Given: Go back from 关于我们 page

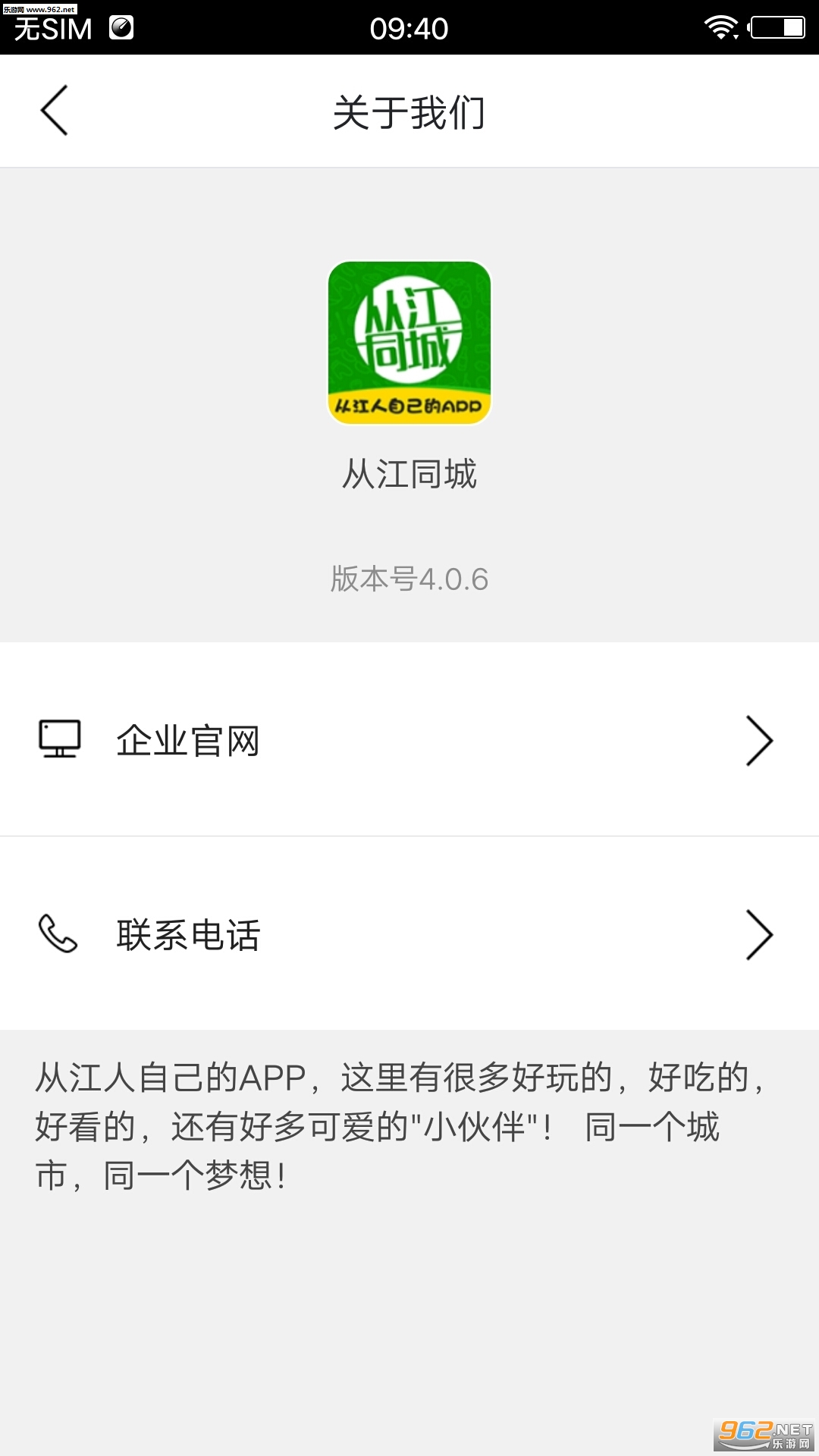Looking at the screenshot, I should click(x=55, y=111).
